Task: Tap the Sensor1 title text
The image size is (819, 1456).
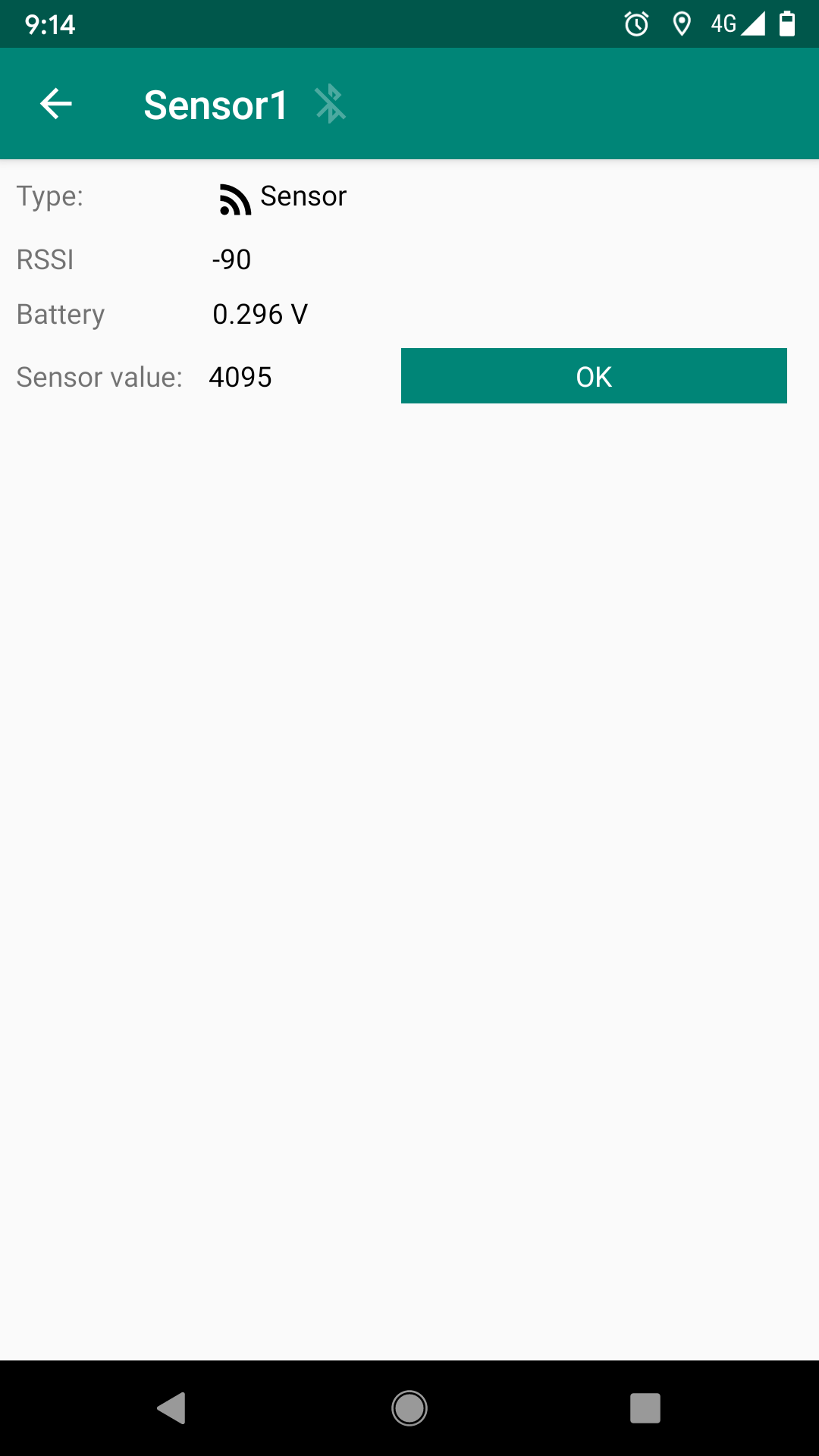Action: point(215,104)
